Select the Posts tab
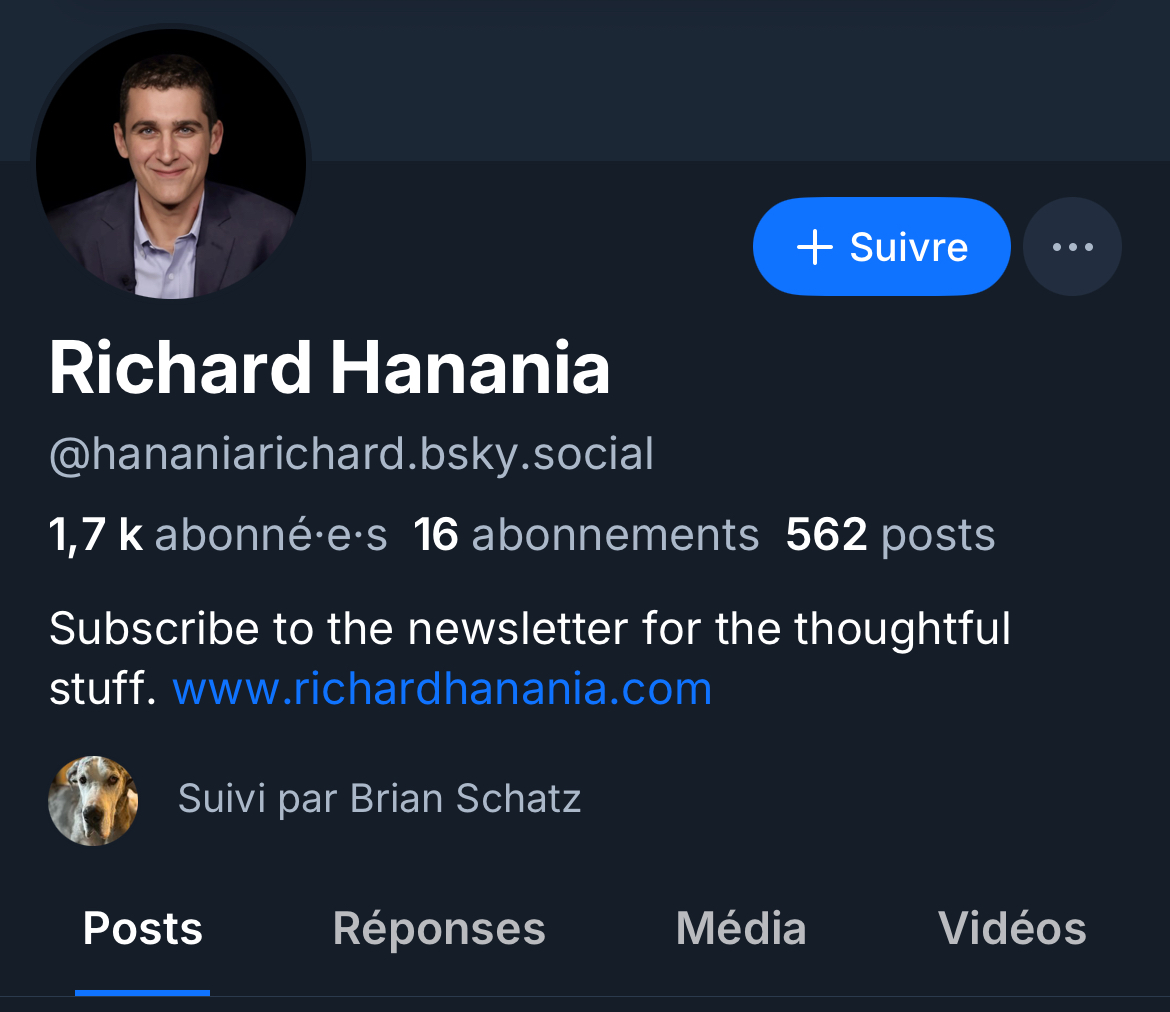 click(142, 929)
